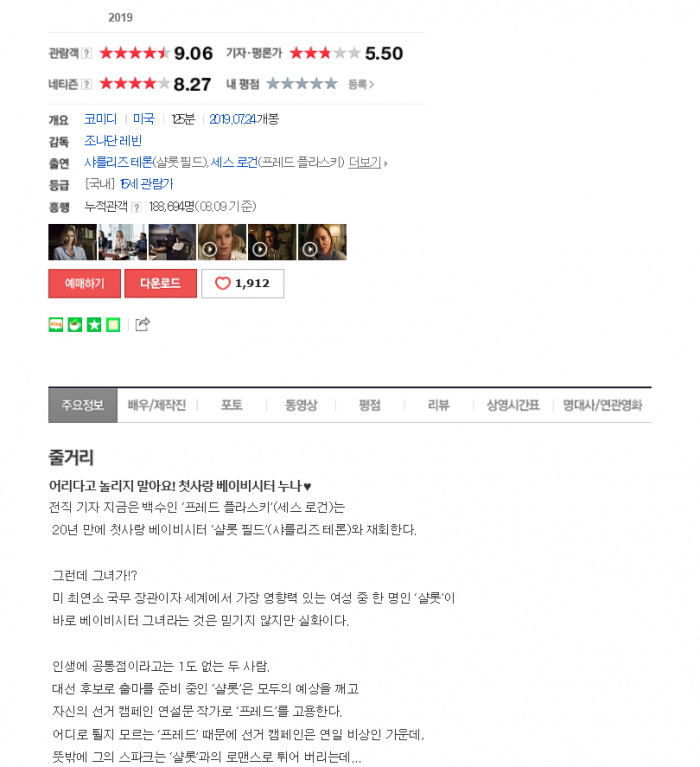700x767 pixels.
Task: Go to the 평점 tab
Action: [370, 405]
